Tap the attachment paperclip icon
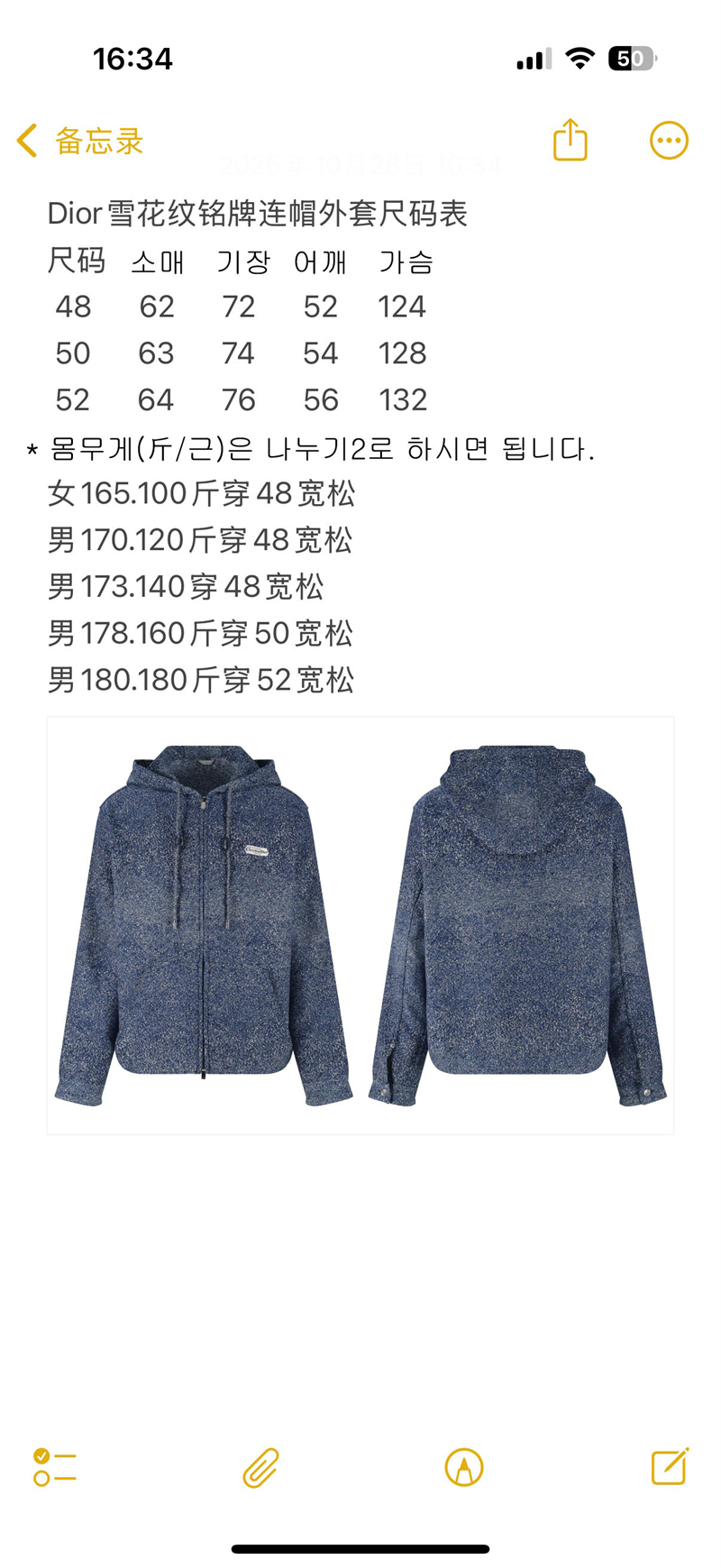721x1568 pixels. point(260,1467)
